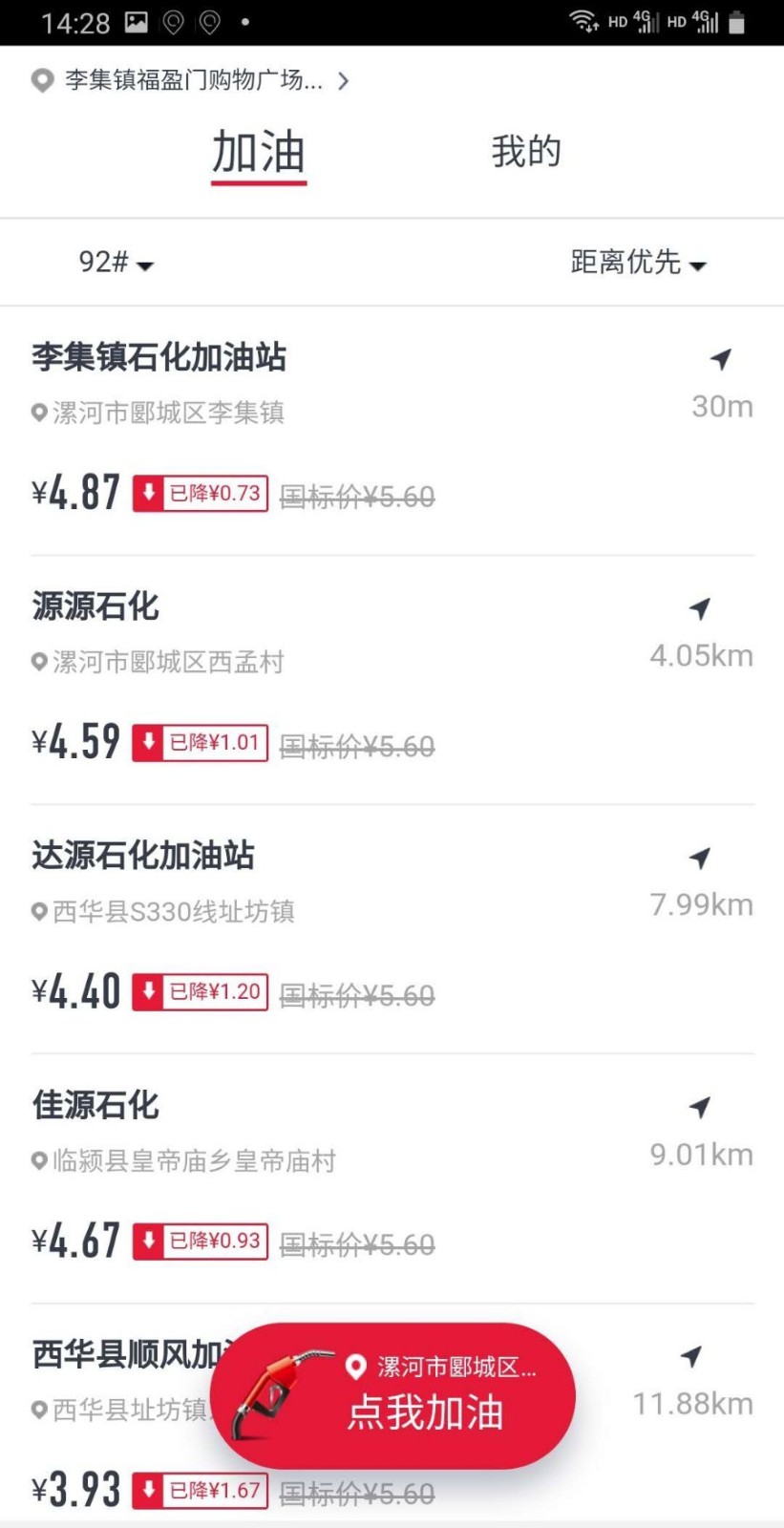View 达源石化加油站 station details

[143, 856]
